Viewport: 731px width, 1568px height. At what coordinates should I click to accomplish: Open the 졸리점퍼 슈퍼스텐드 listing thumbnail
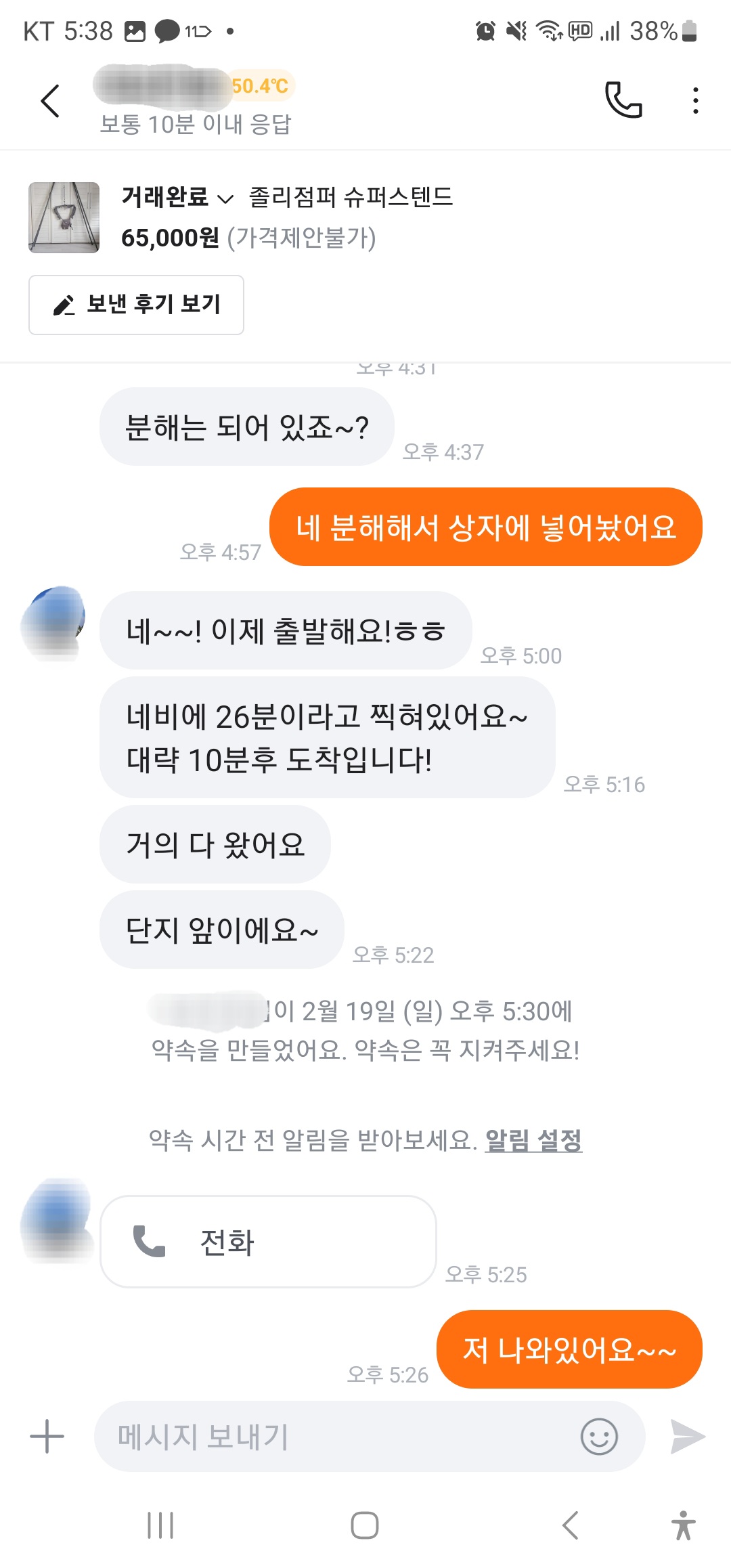point(64,217)
